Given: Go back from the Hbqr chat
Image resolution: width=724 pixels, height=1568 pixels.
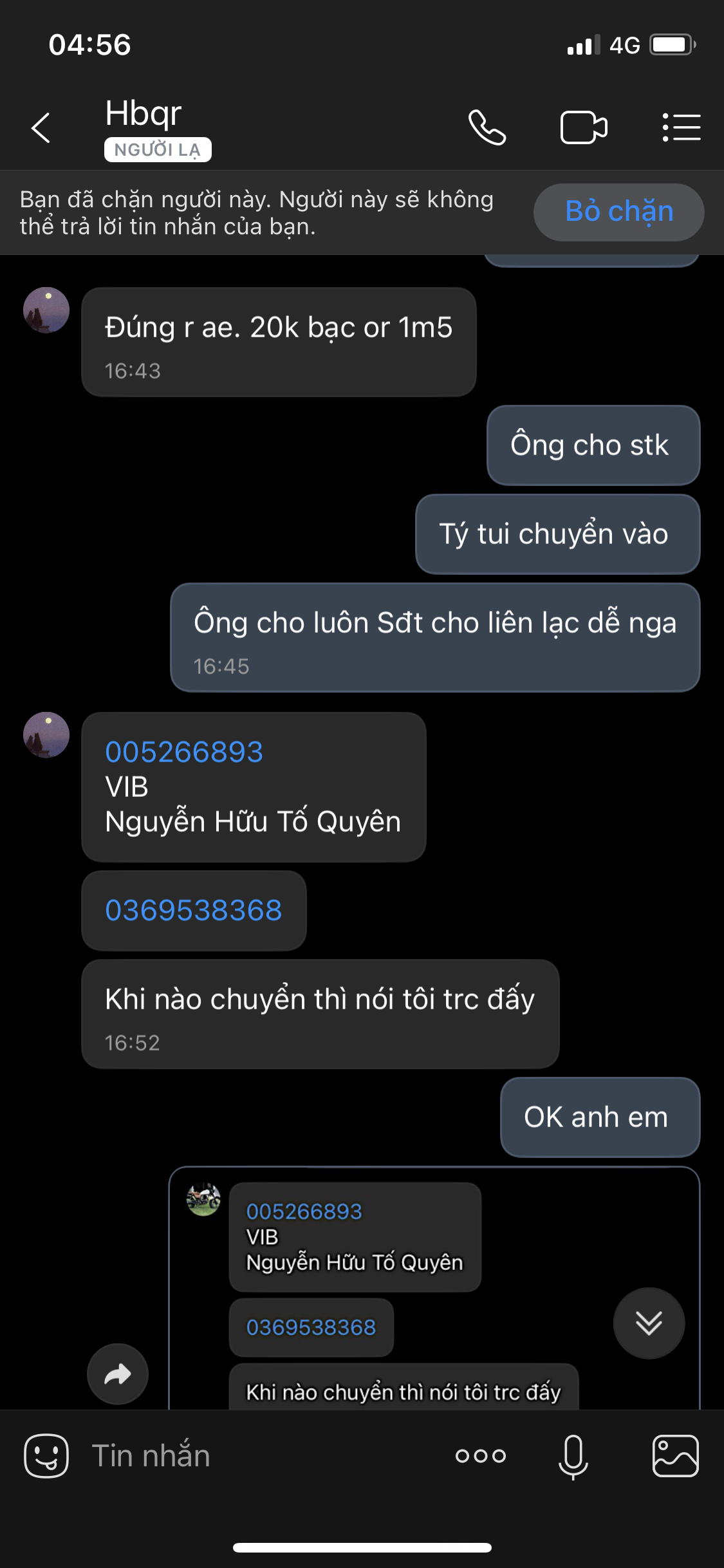Looking at the screenshot, I should [x=41, y=127].
